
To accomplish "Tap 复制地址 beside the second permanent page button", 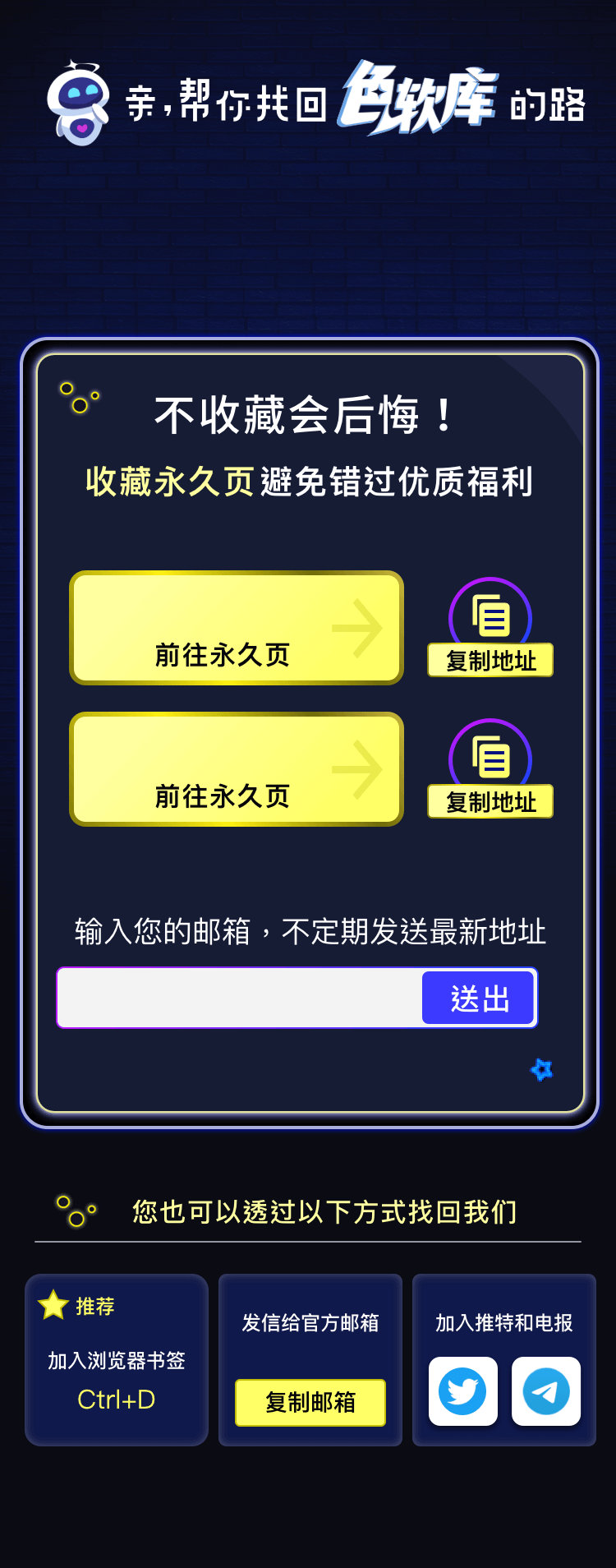I will click(490, 801).
